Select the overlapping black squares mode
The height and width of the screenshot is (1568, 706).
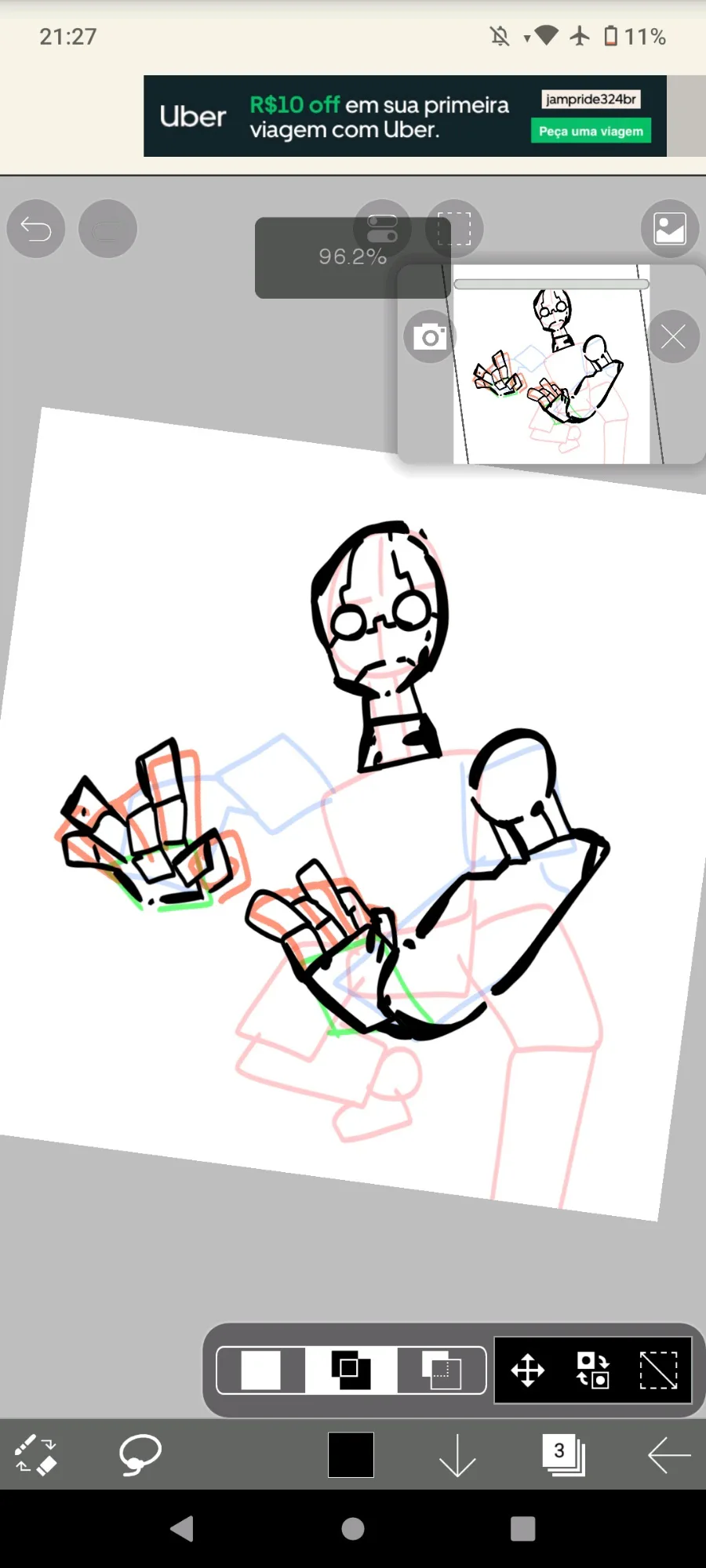point(351,1370)
